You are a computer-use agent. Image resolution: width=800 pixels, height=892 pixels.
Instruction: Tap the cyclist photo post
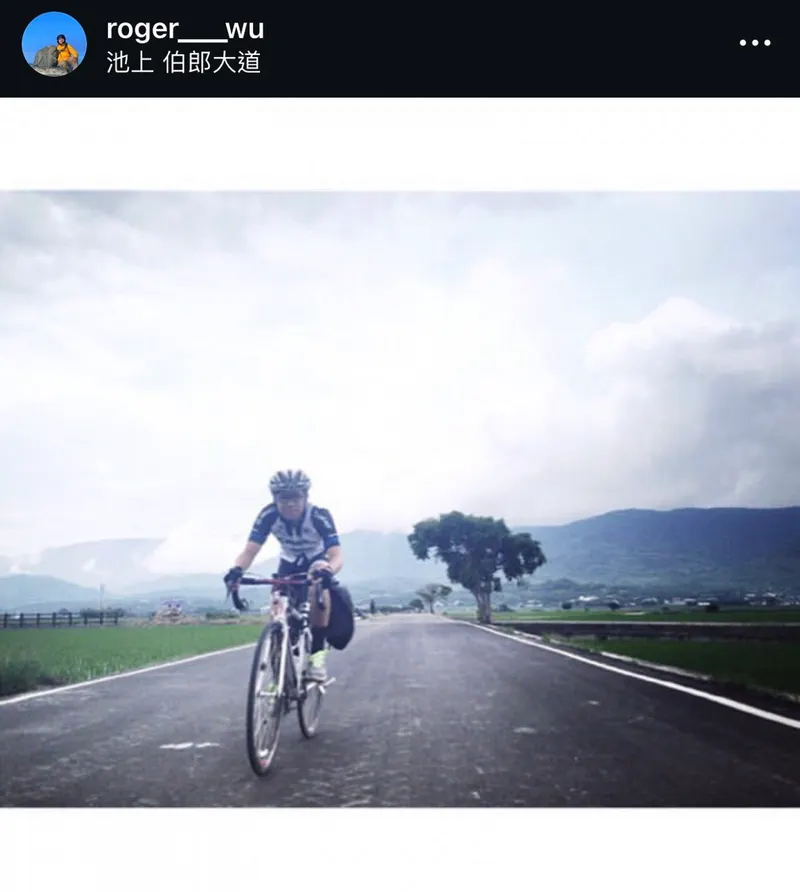[400, 498]
